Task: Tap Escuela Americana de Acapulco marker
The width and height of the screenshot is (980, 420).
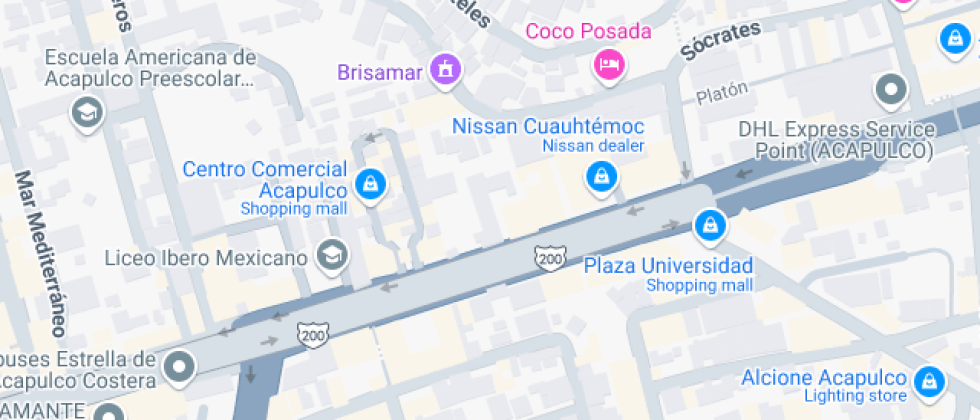Action: point(88,112)
